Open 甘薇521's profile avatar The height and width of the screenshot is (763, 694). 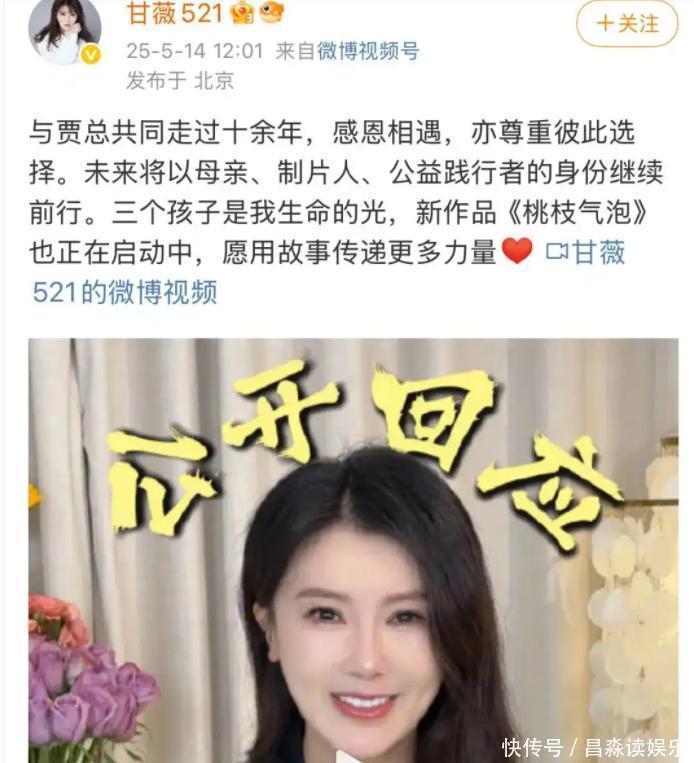(x=64, y=29)
